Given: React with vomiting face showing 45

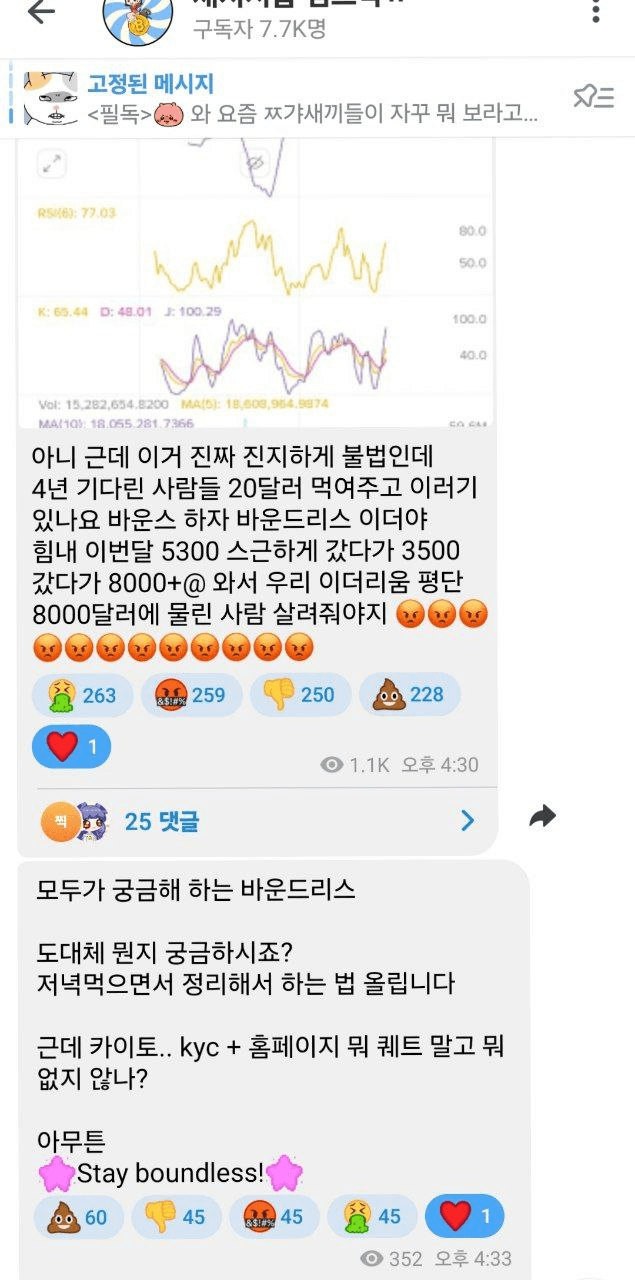Looking at the screenshot, I should pyautogui.click(x=371, y=1216).
